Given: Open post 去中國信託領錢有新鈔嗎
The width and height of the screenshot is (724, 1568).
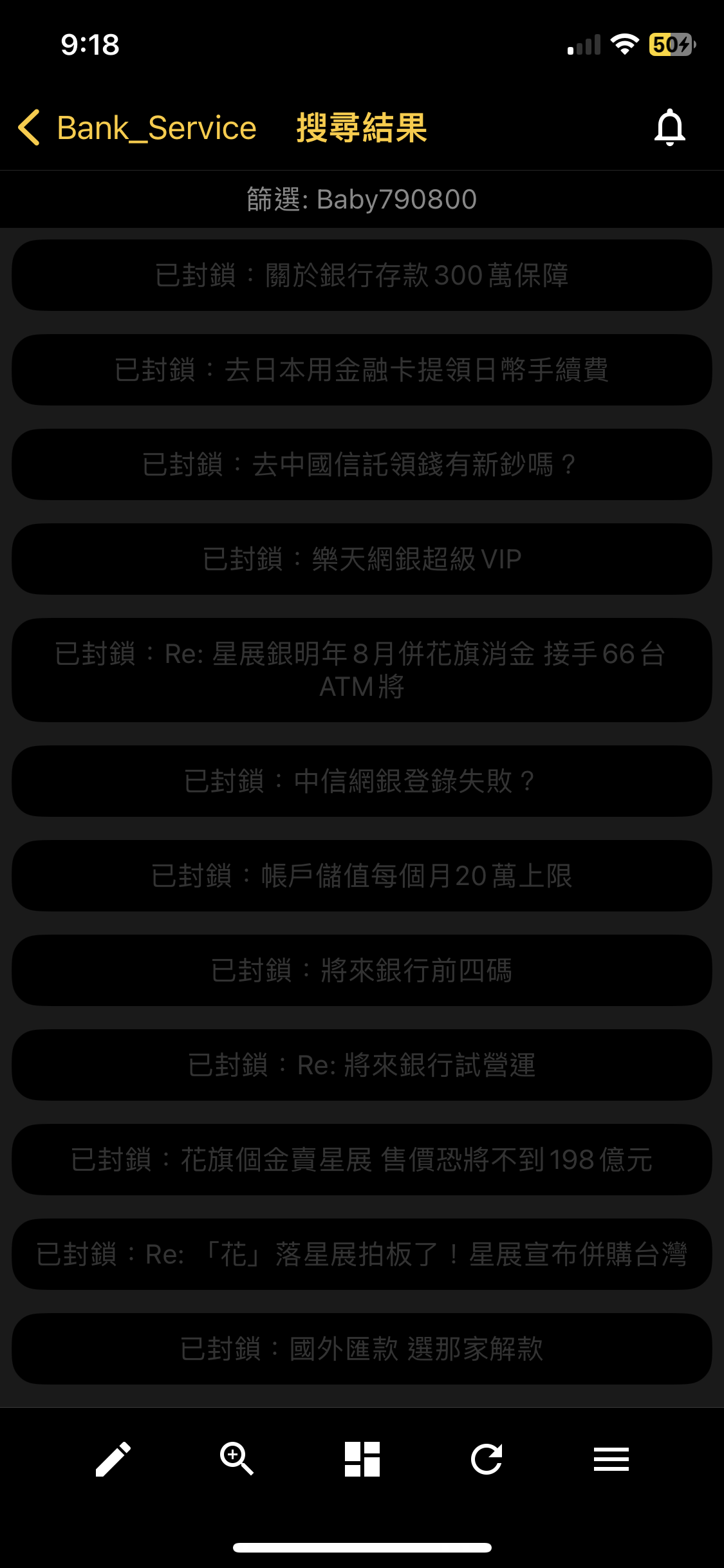Looking at the screenshot, I should [x=362, y=465].
